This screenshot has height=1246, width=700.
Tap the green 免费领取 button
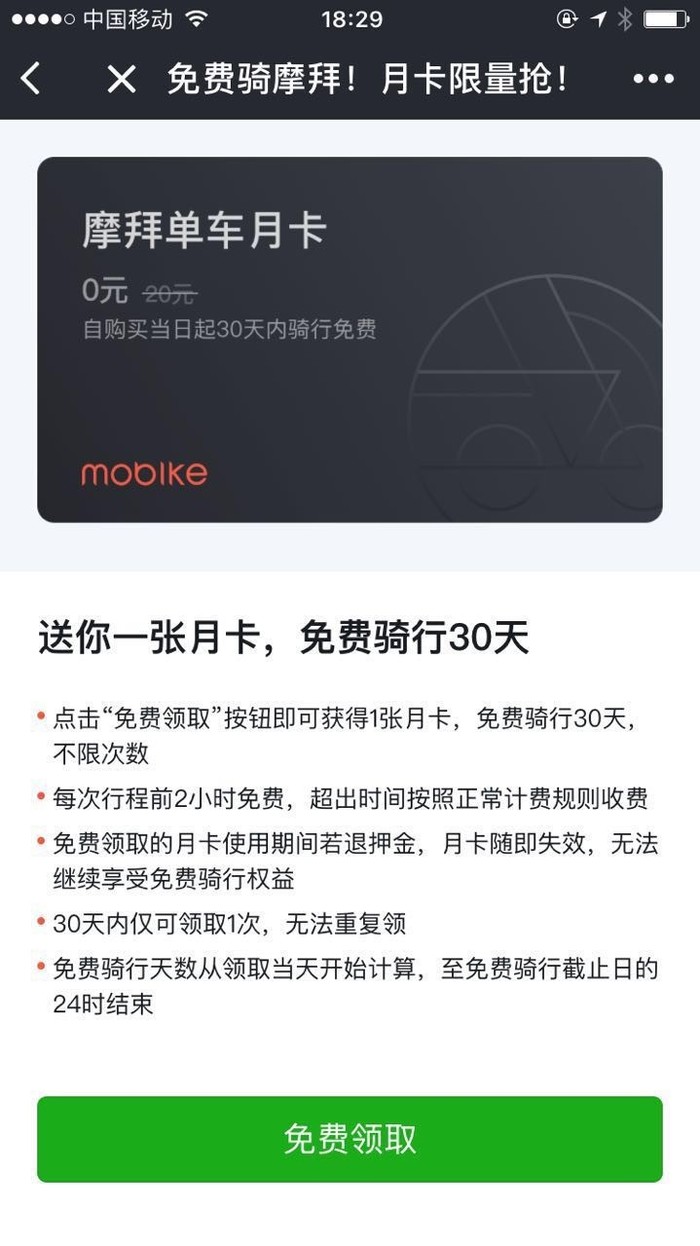click(x=350, y=1139)
